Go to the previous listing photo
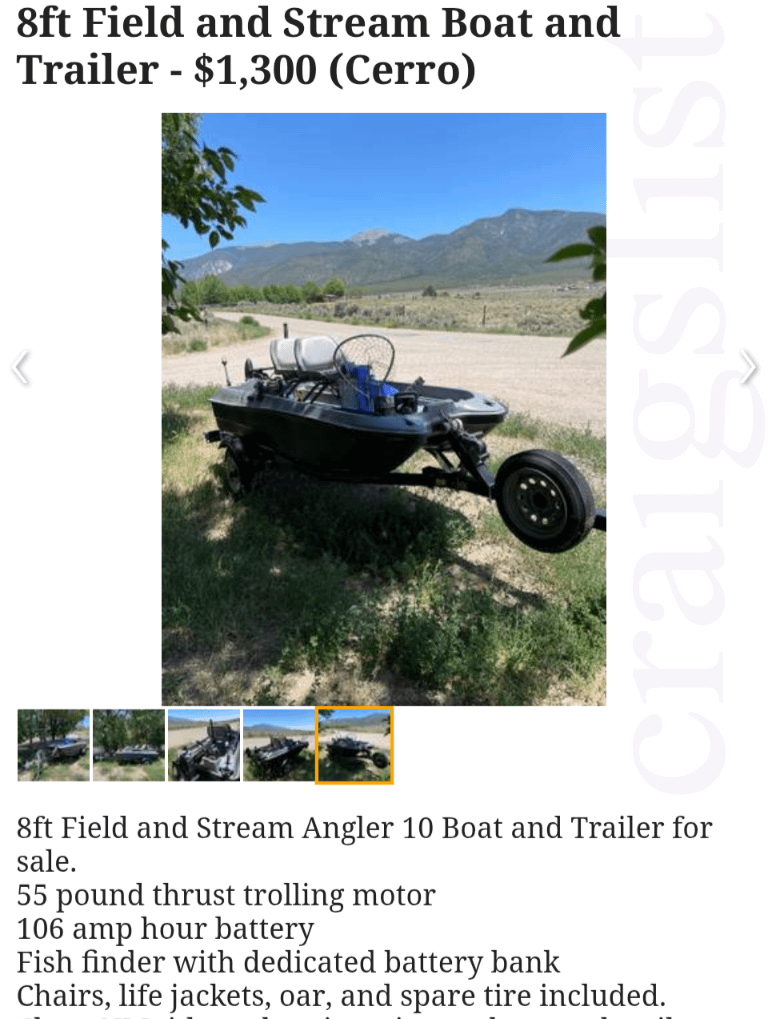768x1019 pixels. click(21, 368)
